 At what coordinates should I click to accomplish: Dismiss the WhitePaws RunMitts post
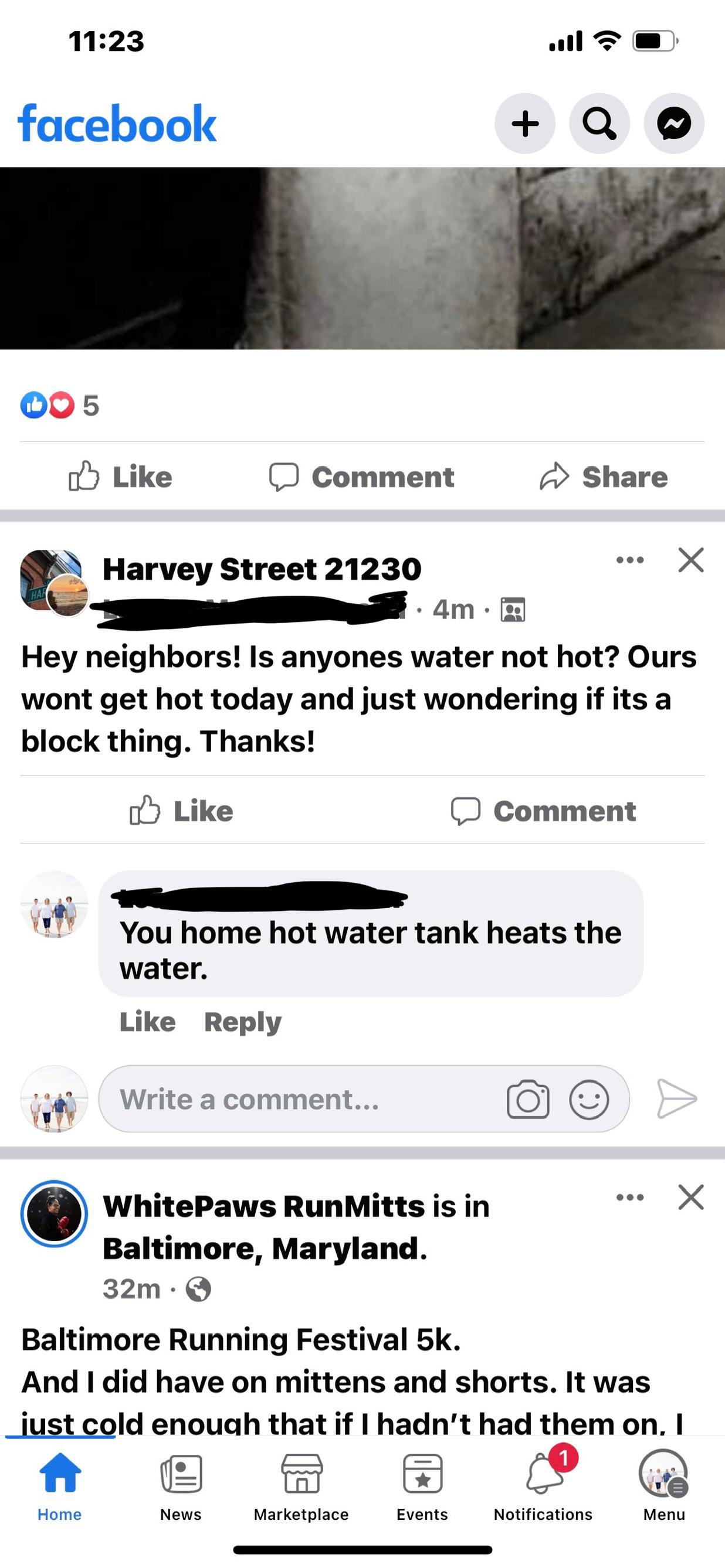(691, 1198)
